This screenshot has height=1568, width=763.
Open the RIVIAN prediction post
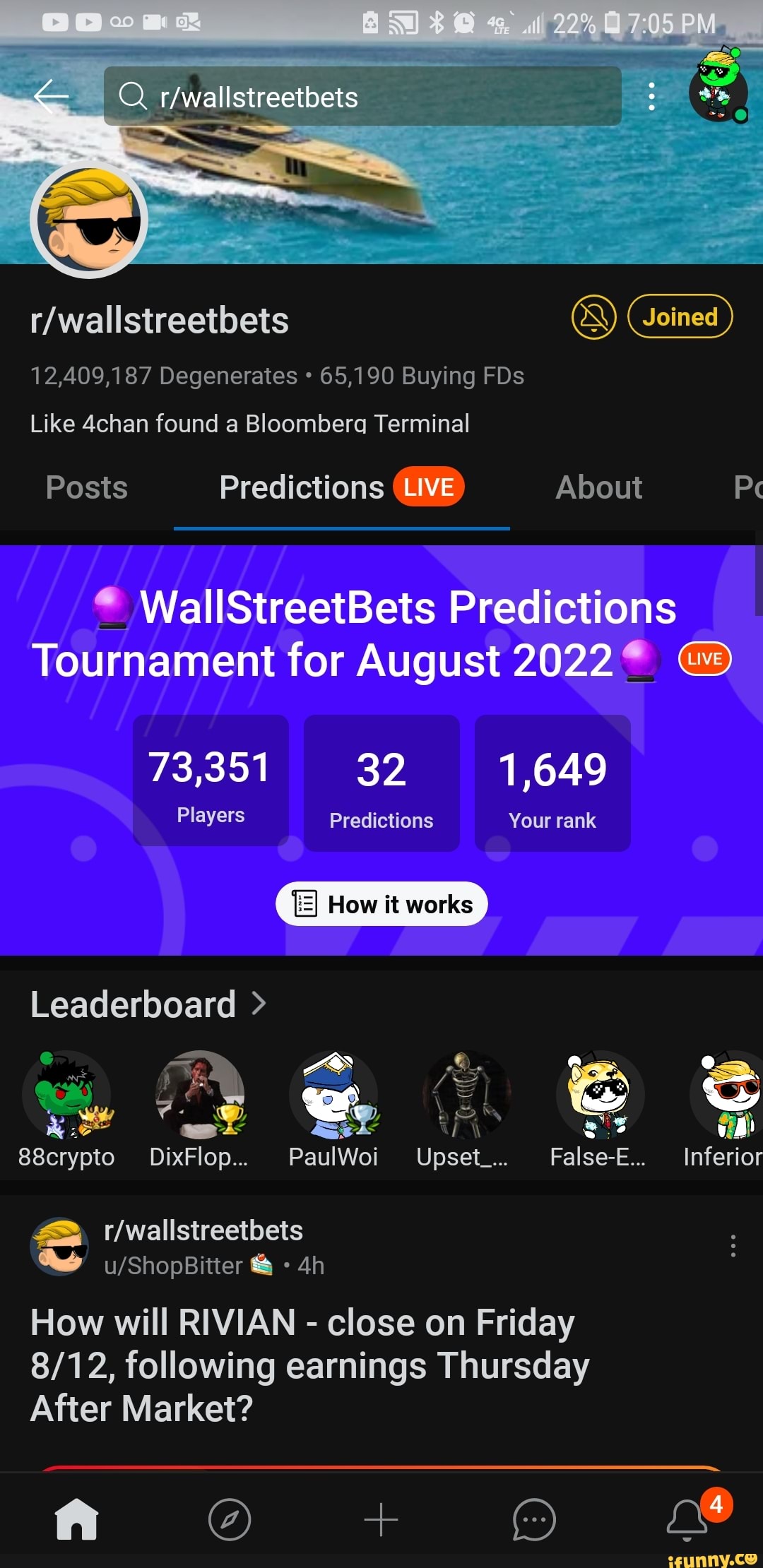tap(309, 1365)
